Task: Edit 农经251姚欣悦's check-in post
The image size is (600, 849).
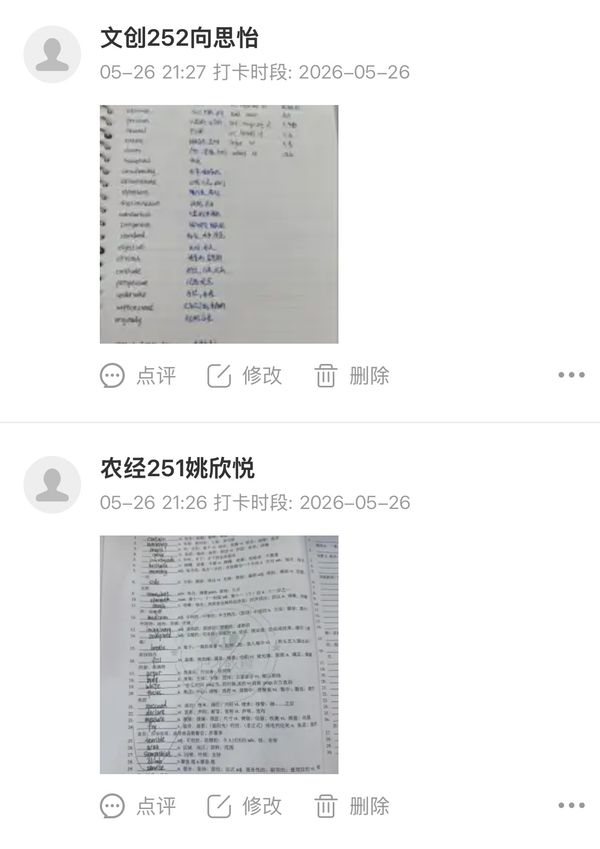Action: [x=244, y=806]
